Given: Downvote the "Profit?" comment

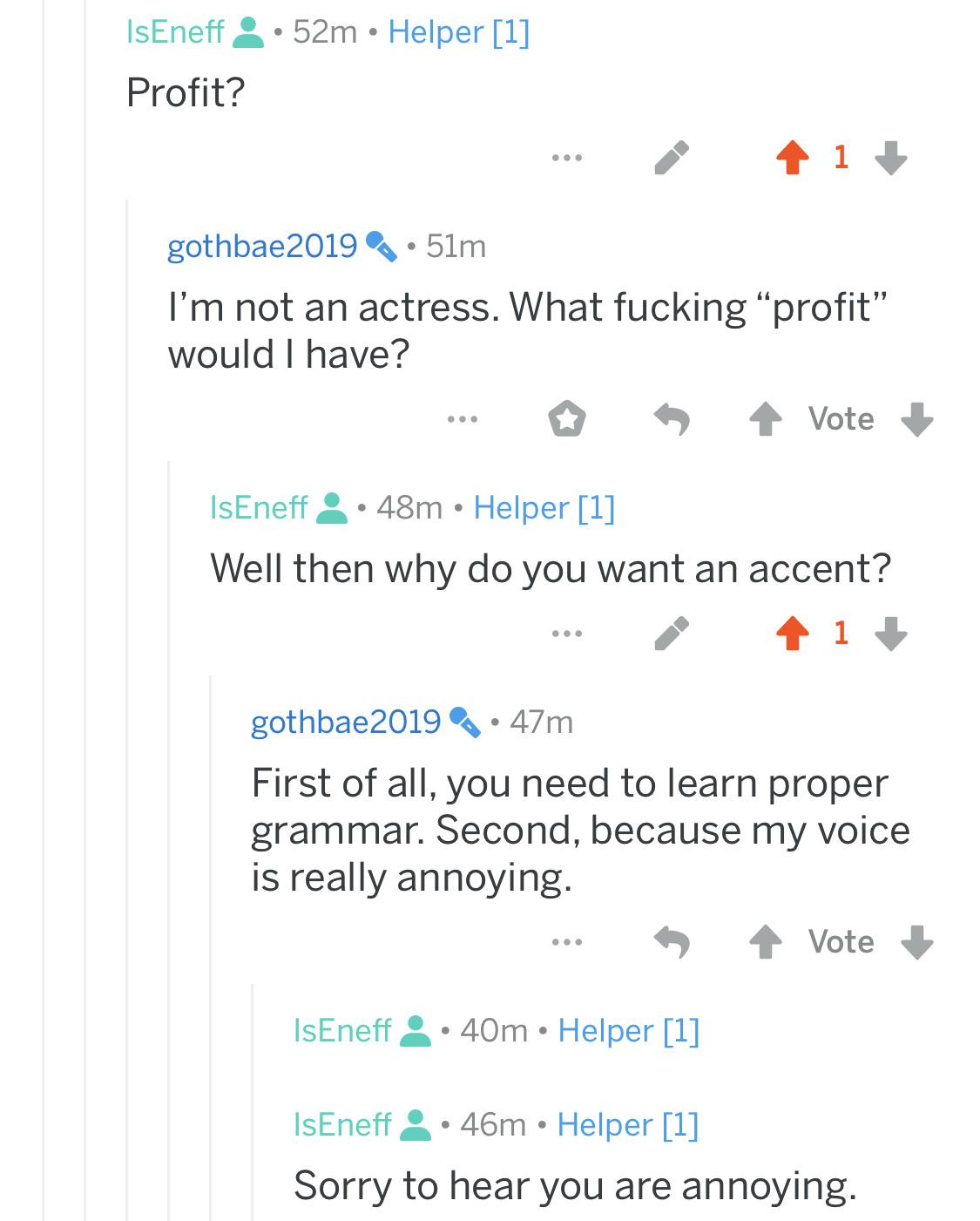Looking at the screenshot, I should pos(890,158).
